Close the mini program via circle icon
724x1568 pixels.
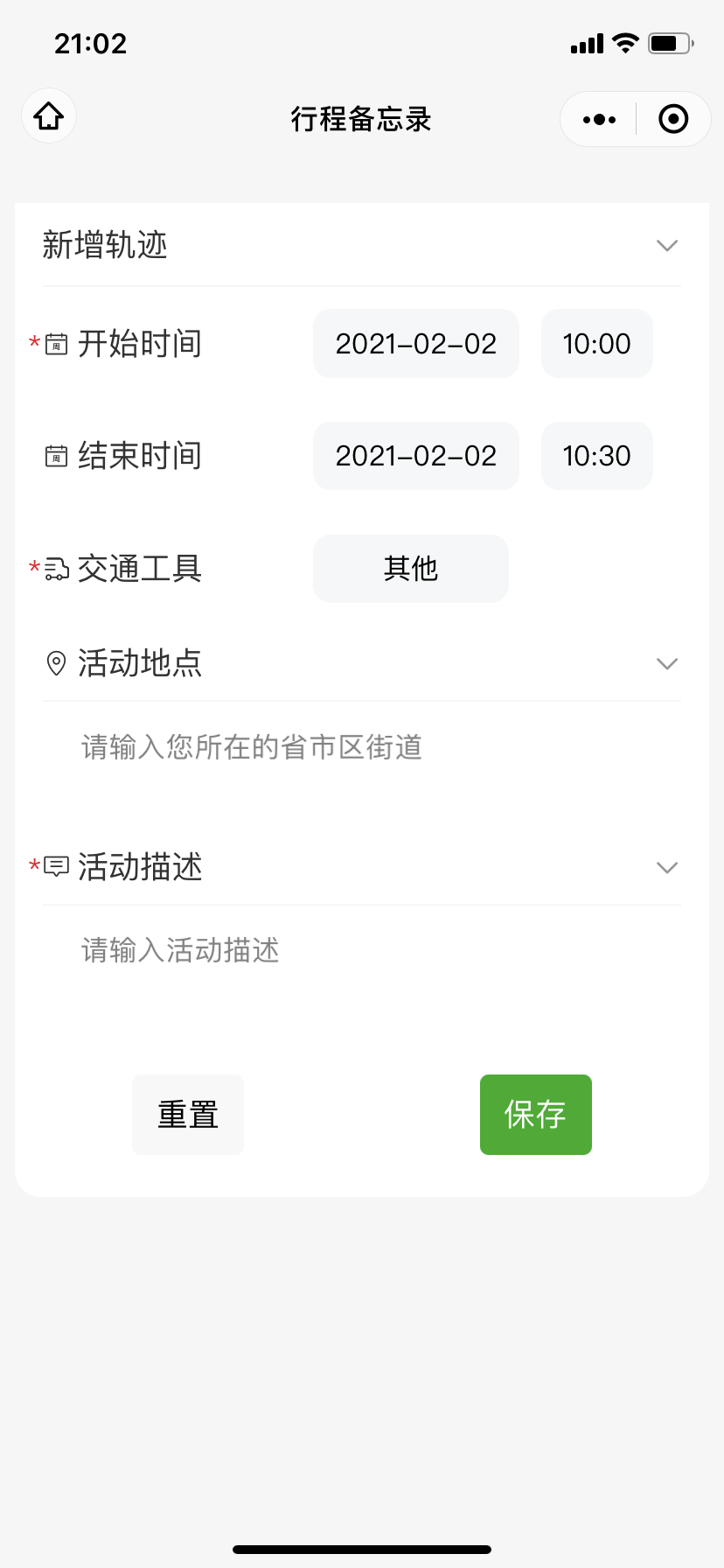(673, 119)
